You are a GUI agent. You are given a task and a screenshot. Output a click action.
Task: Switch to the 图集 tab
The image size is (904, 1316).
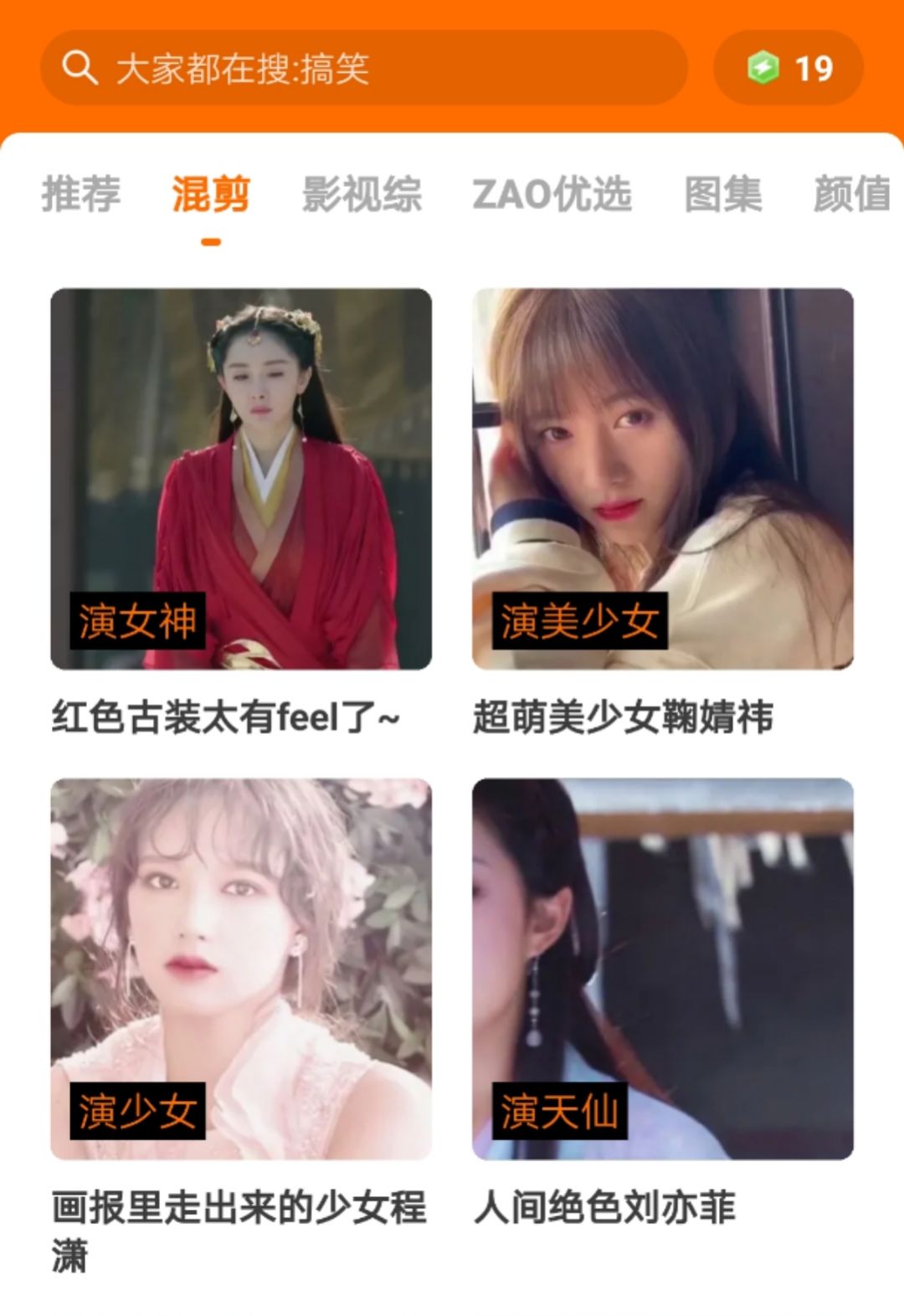(723, 194)
